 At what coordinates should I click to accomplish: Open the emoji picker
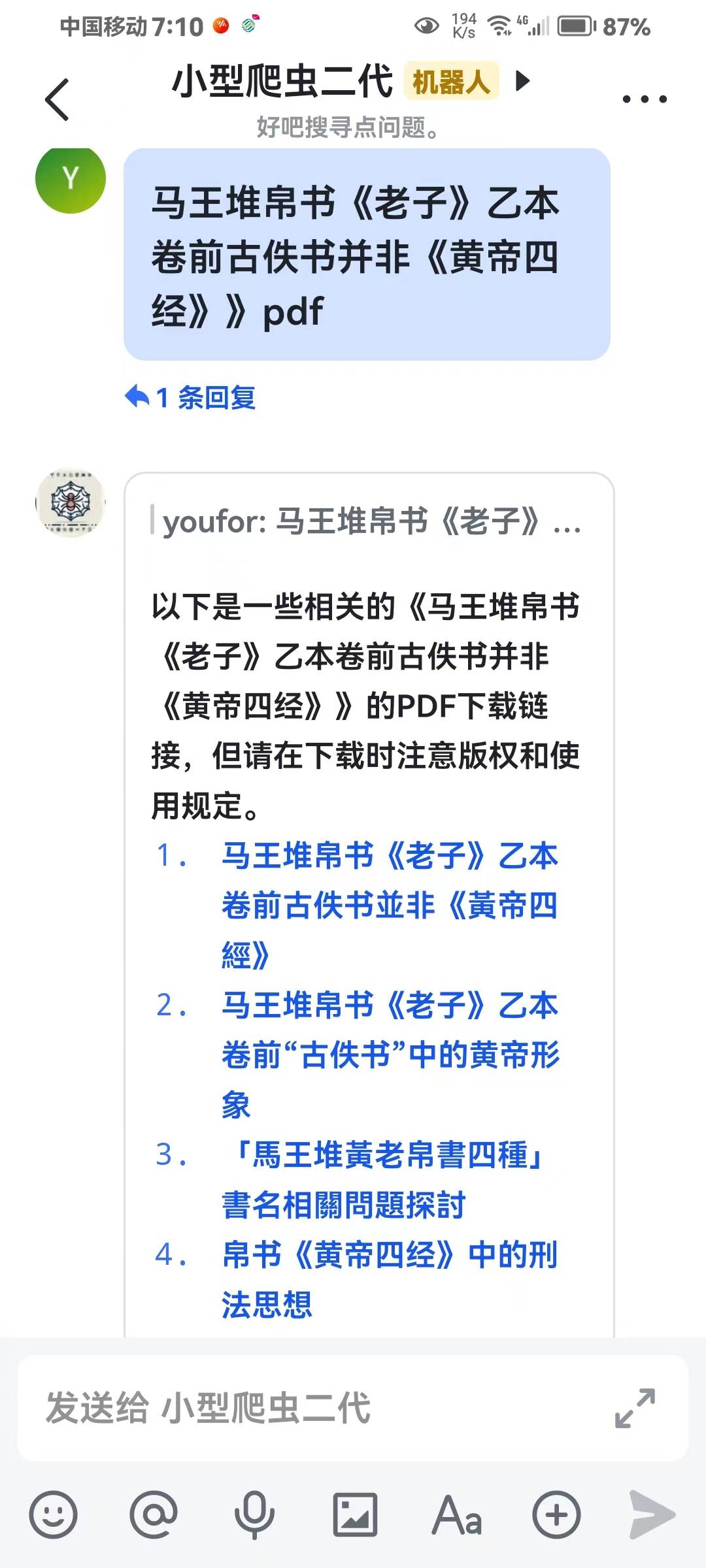[53, 1514]
